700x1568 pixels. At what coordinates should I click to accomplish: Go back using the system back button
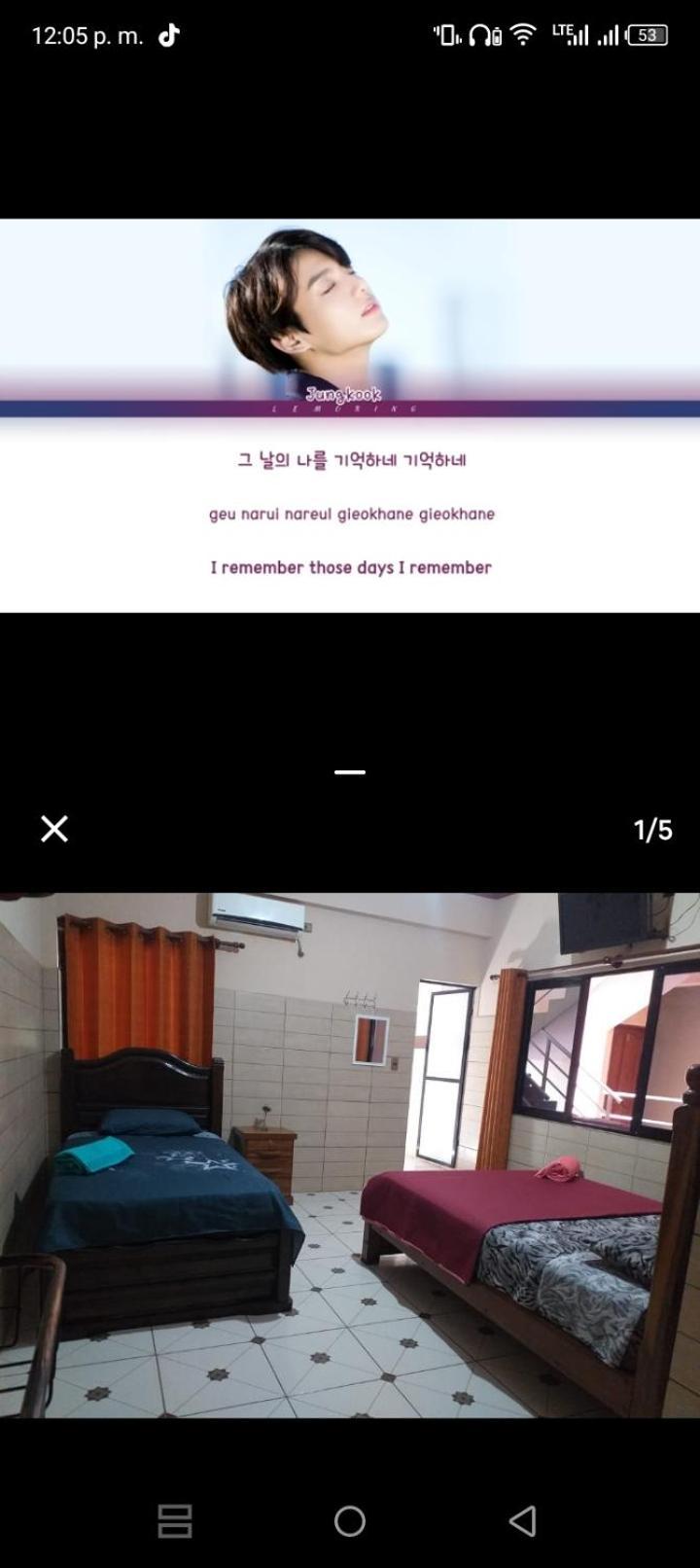(x=523, y=1520)
